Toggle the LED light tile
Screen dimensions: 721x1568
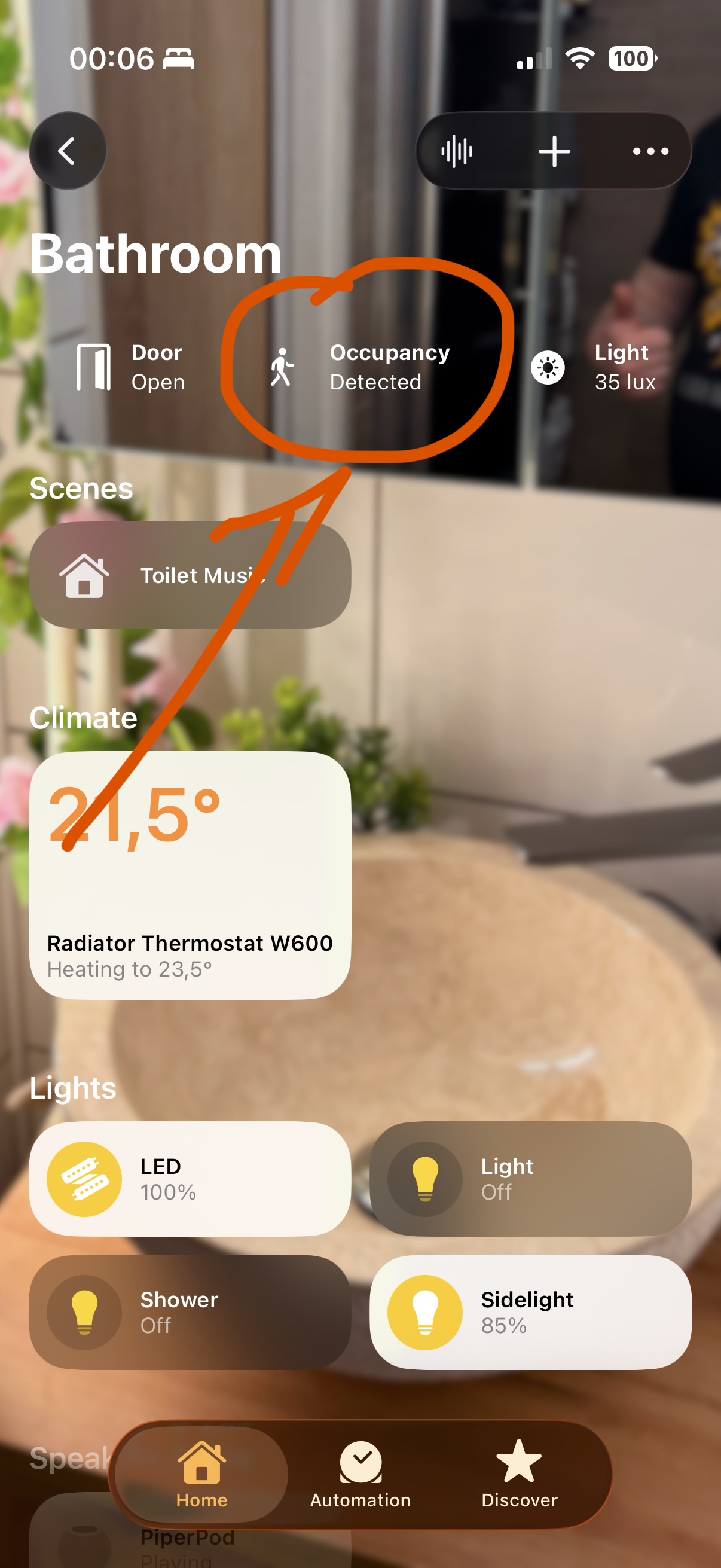pyautogui.click(x=190, y=1179)
